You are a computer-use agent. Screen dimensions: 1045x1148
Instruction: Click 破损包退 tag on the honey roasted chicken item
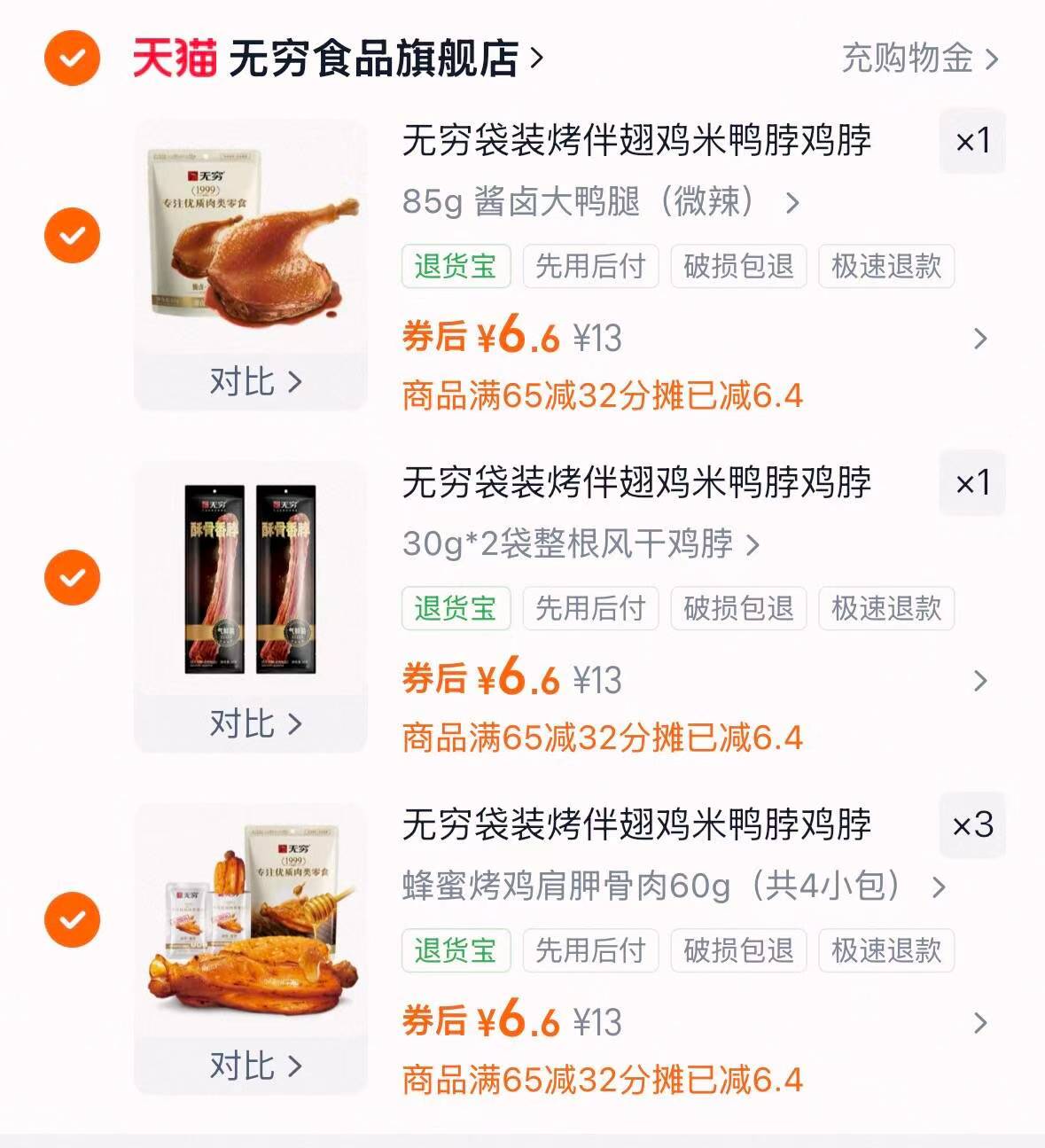coord(738,951)
